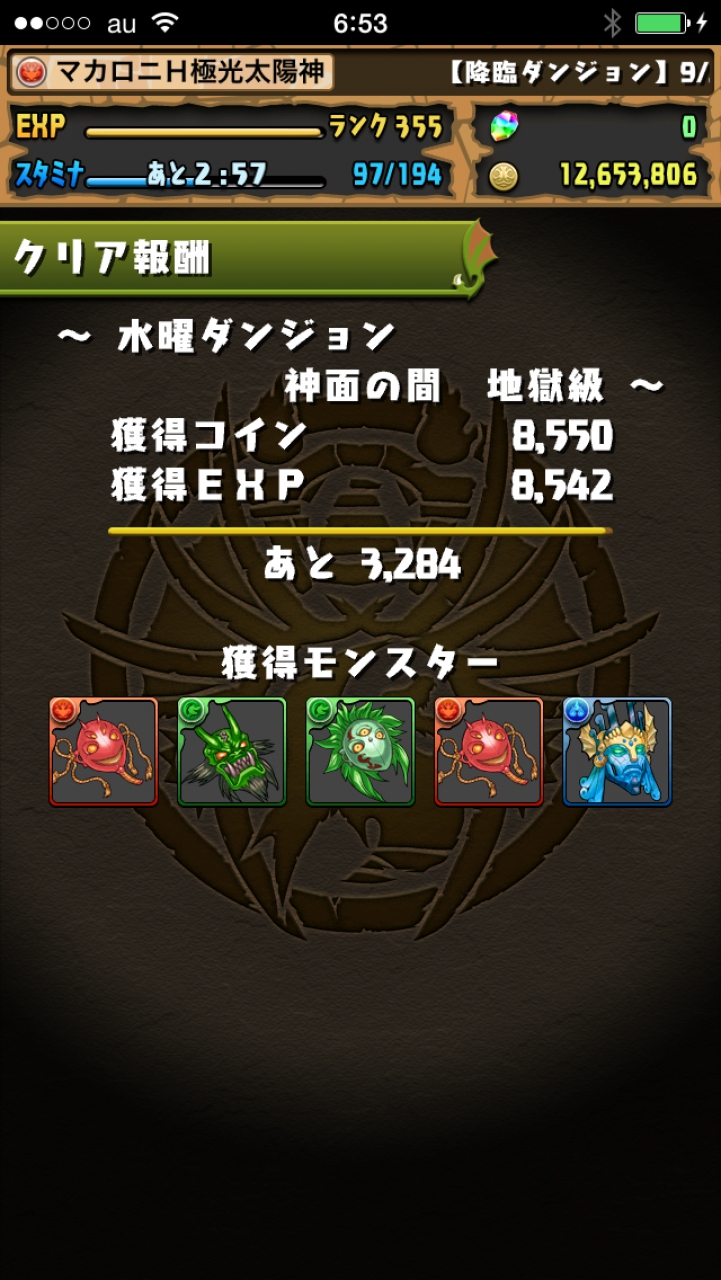The width and height of the screenshot is (721, 1280).
Task: Select the green-haired pale mask monster
Action: coord(360,752)
